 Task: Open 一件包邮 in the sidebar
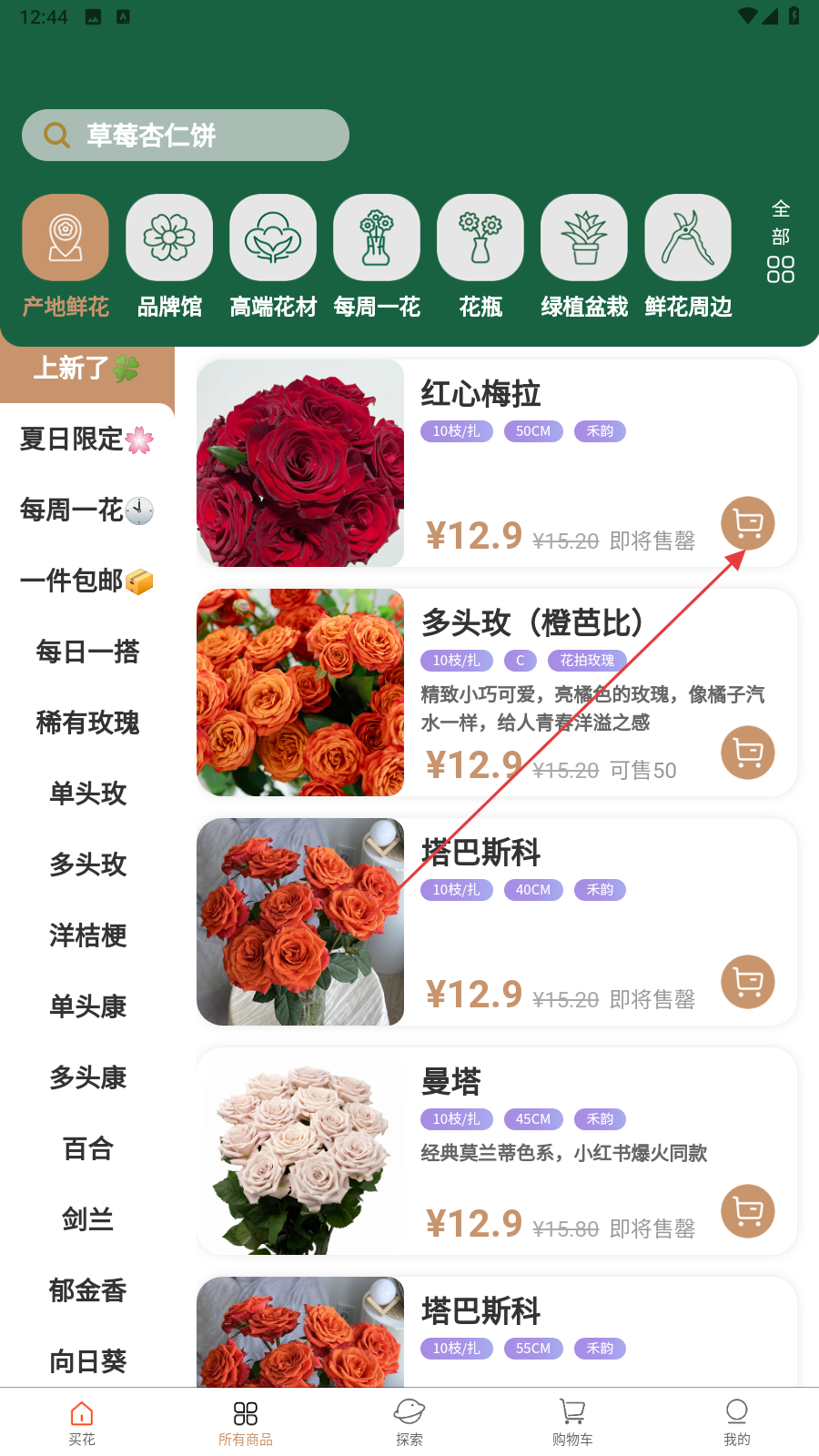(x=86, y=581)
